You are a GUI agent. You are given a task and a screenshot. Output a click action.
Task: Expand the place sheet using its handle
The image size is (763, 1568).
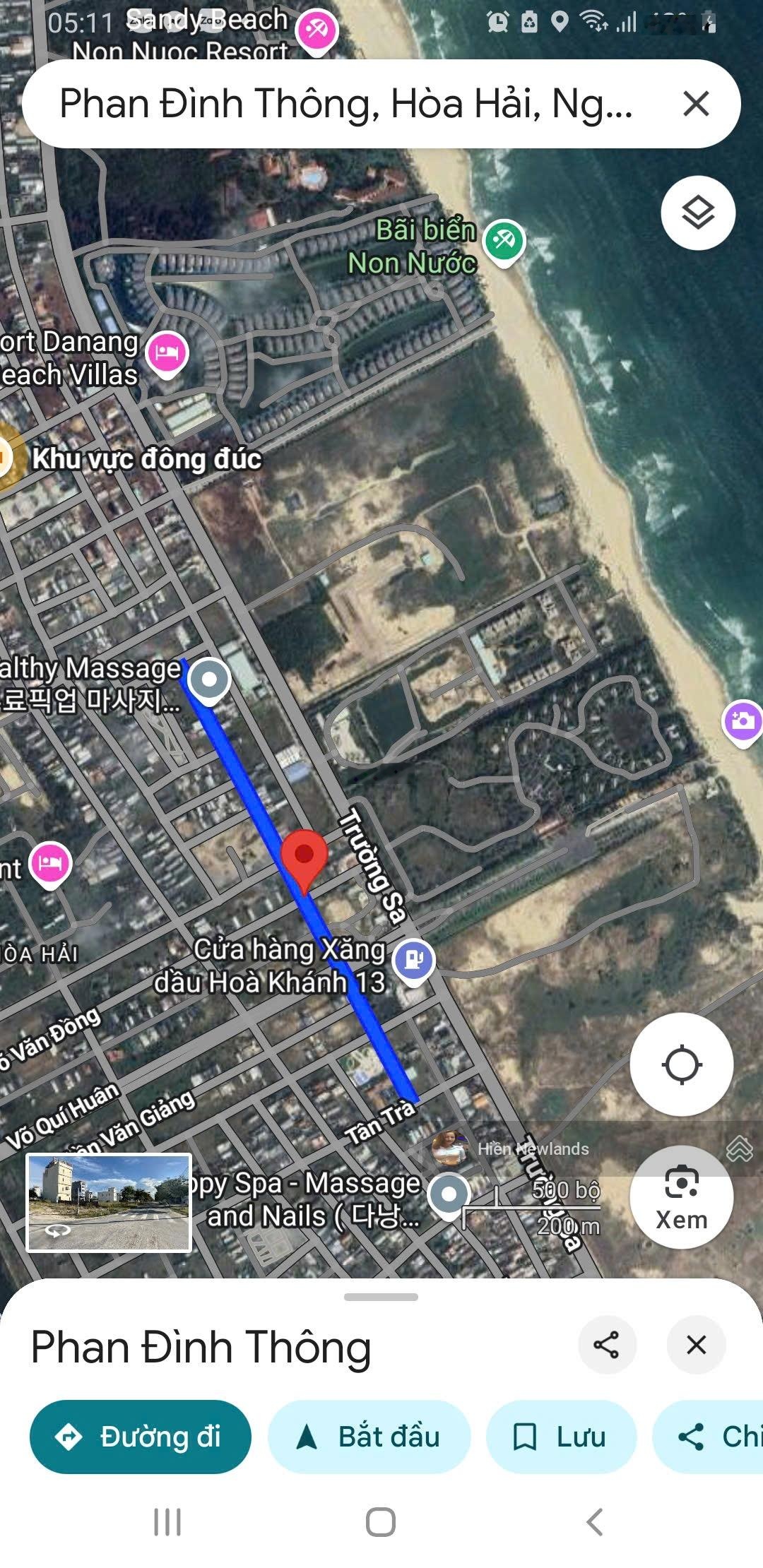click(381, 1297)
